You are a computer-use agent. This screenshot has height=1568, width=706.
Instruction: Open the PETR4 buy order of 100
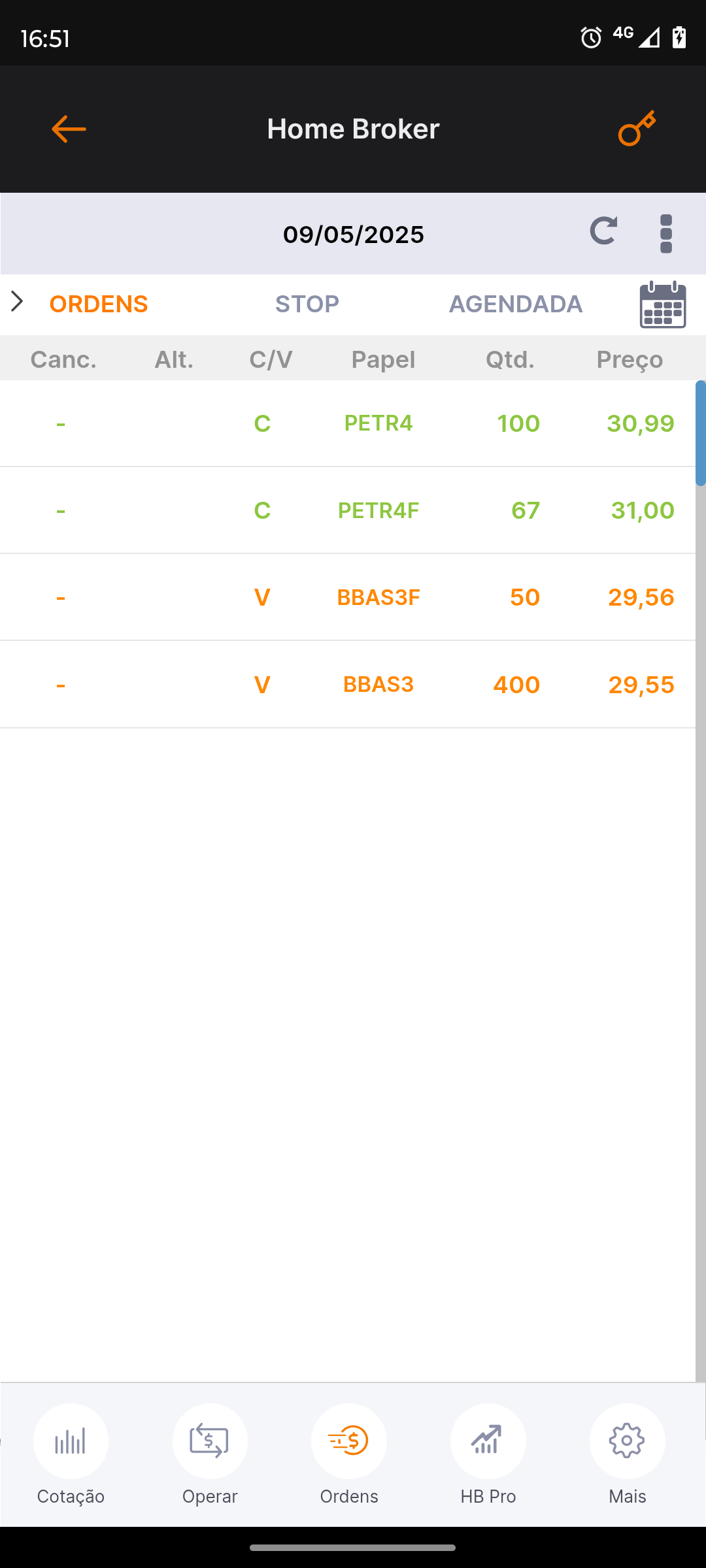pos(348,423)
